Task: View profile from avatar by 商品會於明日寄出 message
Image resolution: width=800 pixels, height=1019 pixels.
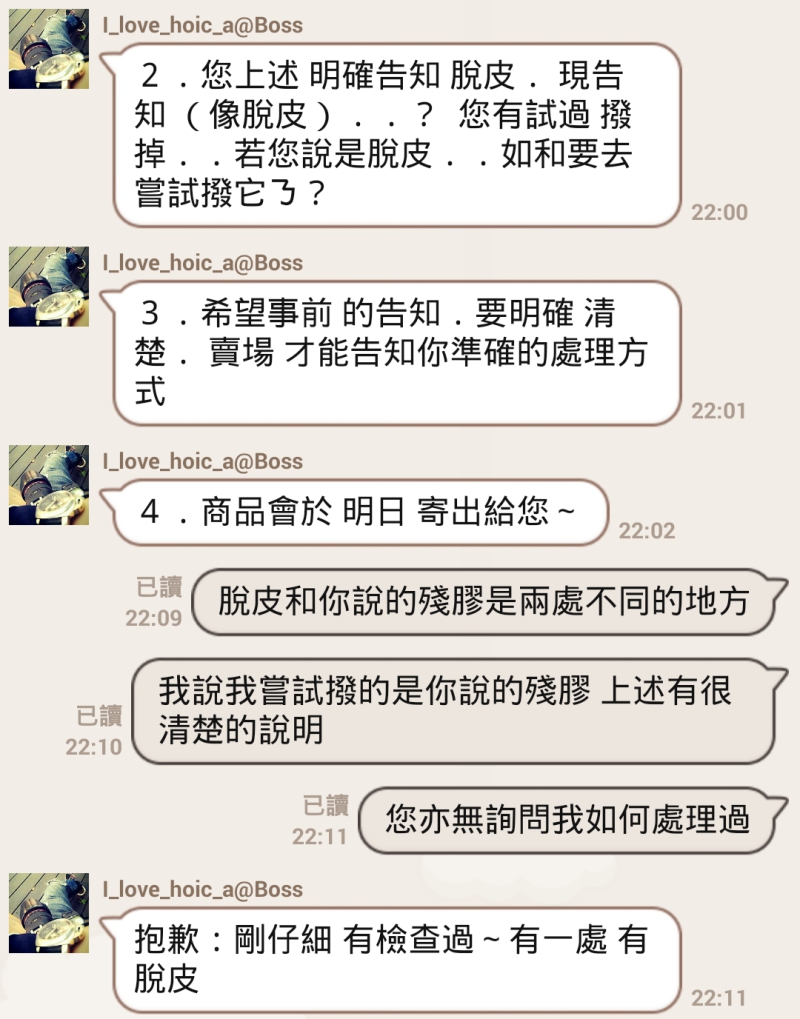Action: (x=49, y=486)
